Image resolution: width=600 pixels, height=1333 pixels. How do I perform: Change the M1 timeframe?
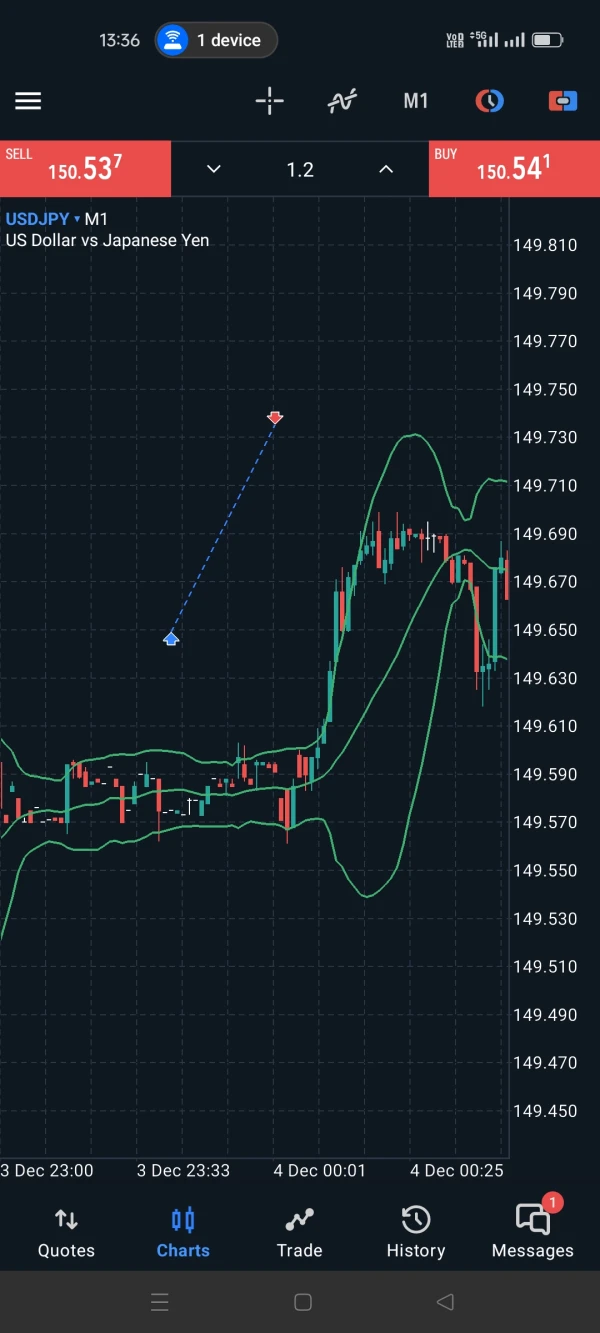416,100
